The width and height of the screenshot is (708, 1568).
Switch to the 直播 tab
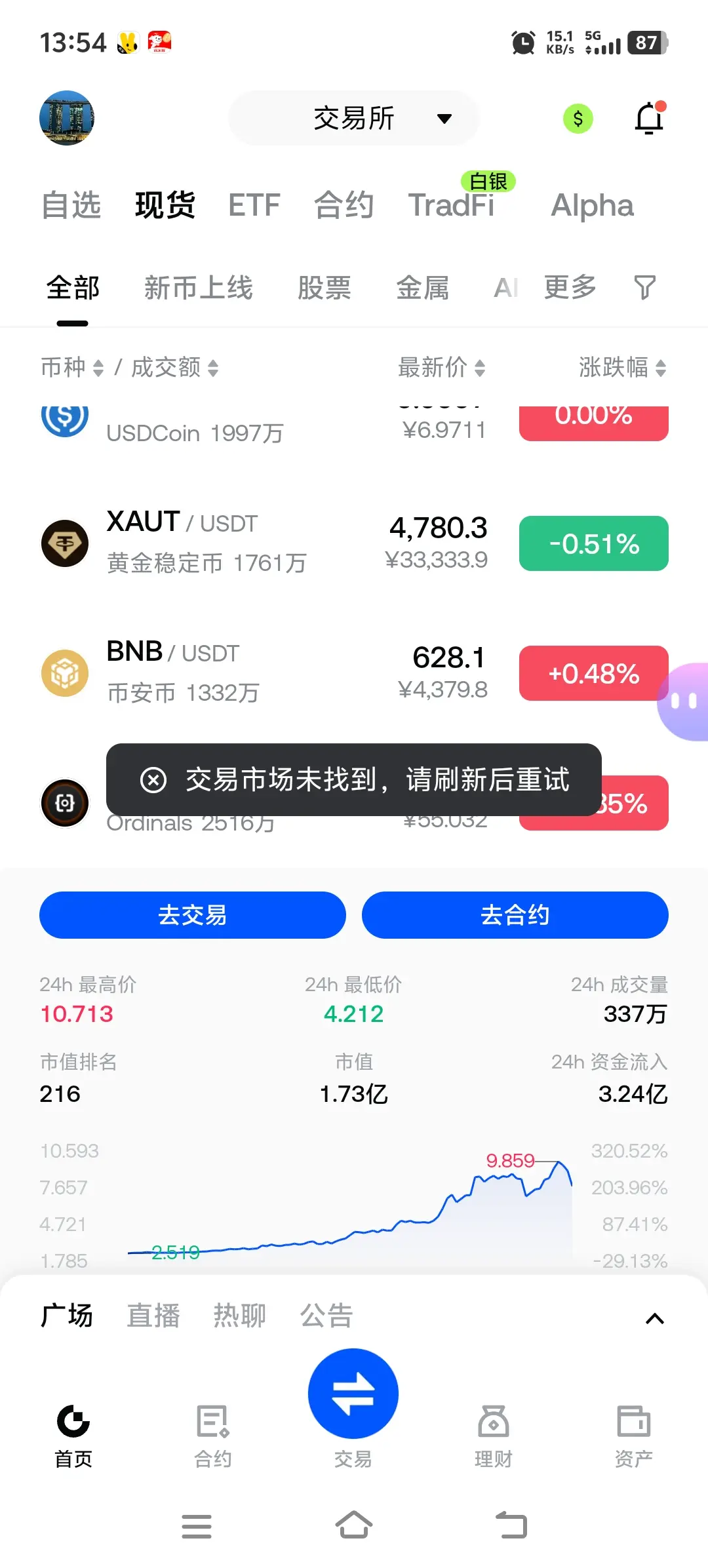click(153, 1316)
